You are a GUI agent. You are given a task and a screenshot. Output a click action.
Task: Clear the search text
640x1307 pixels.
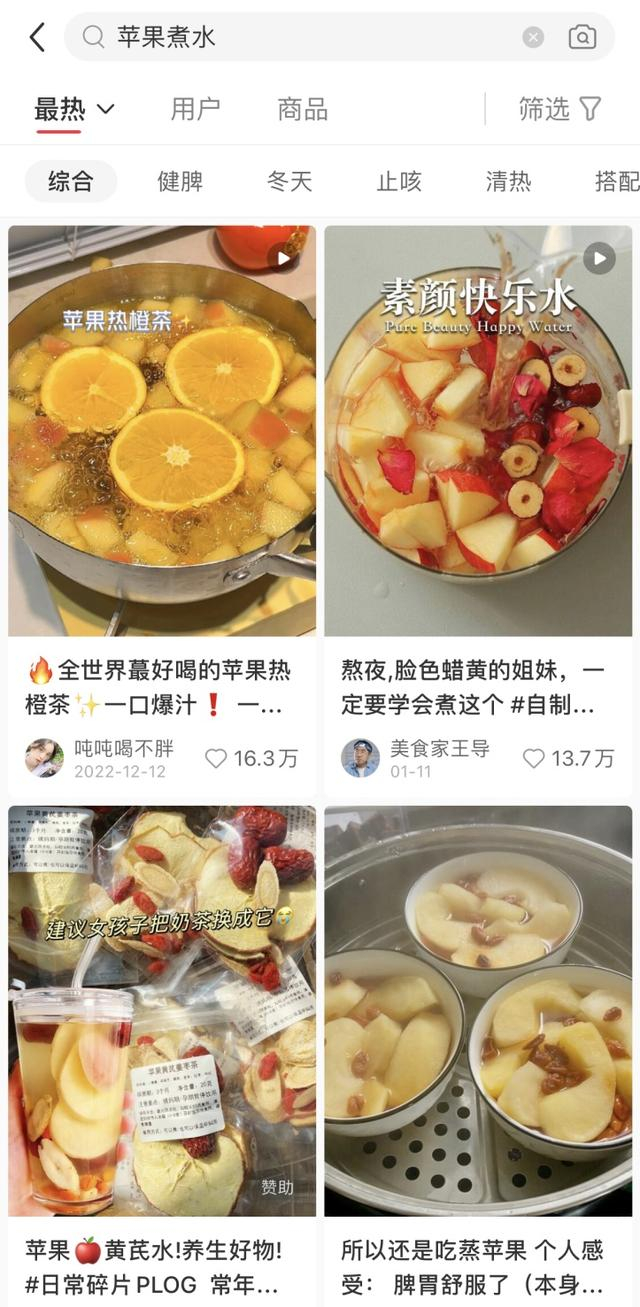click(534, 38)
